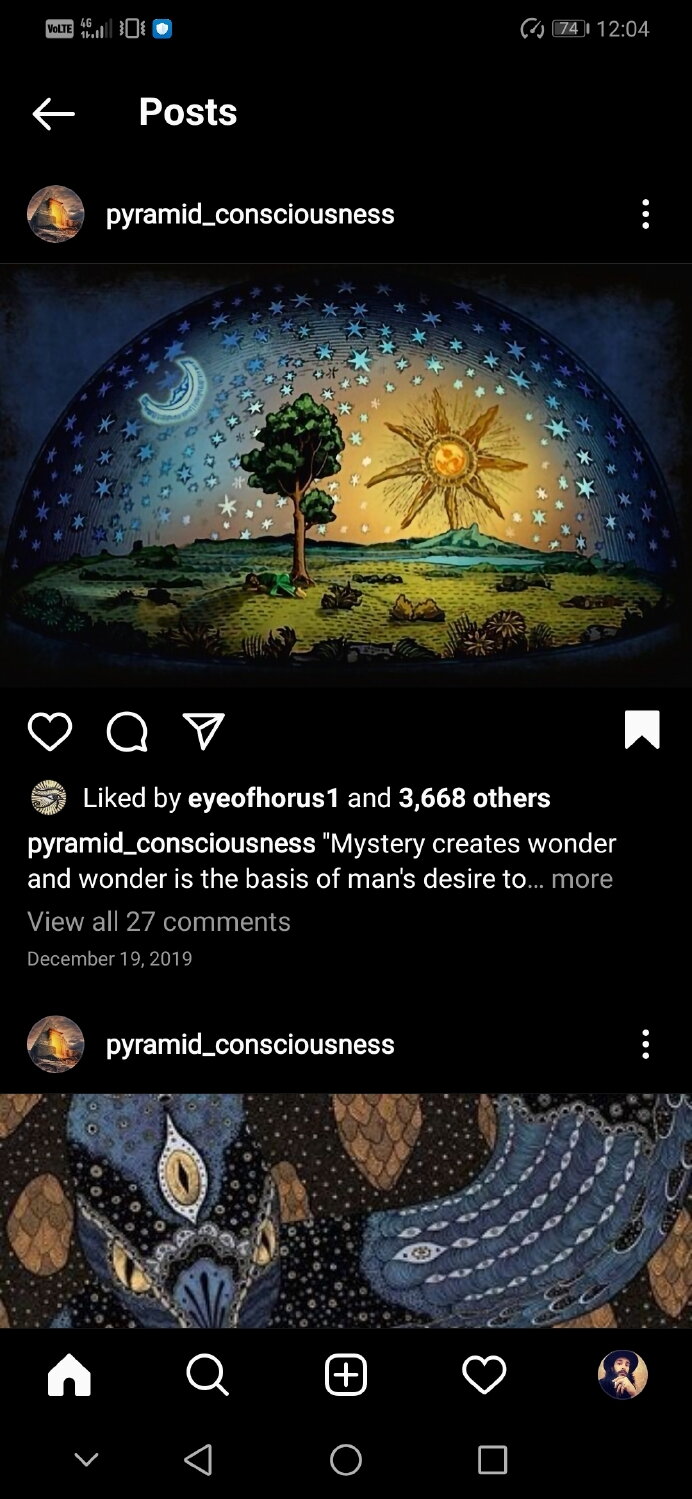View the 3,668 others who liked the post

pyautogui.click(x=474, y=797)
